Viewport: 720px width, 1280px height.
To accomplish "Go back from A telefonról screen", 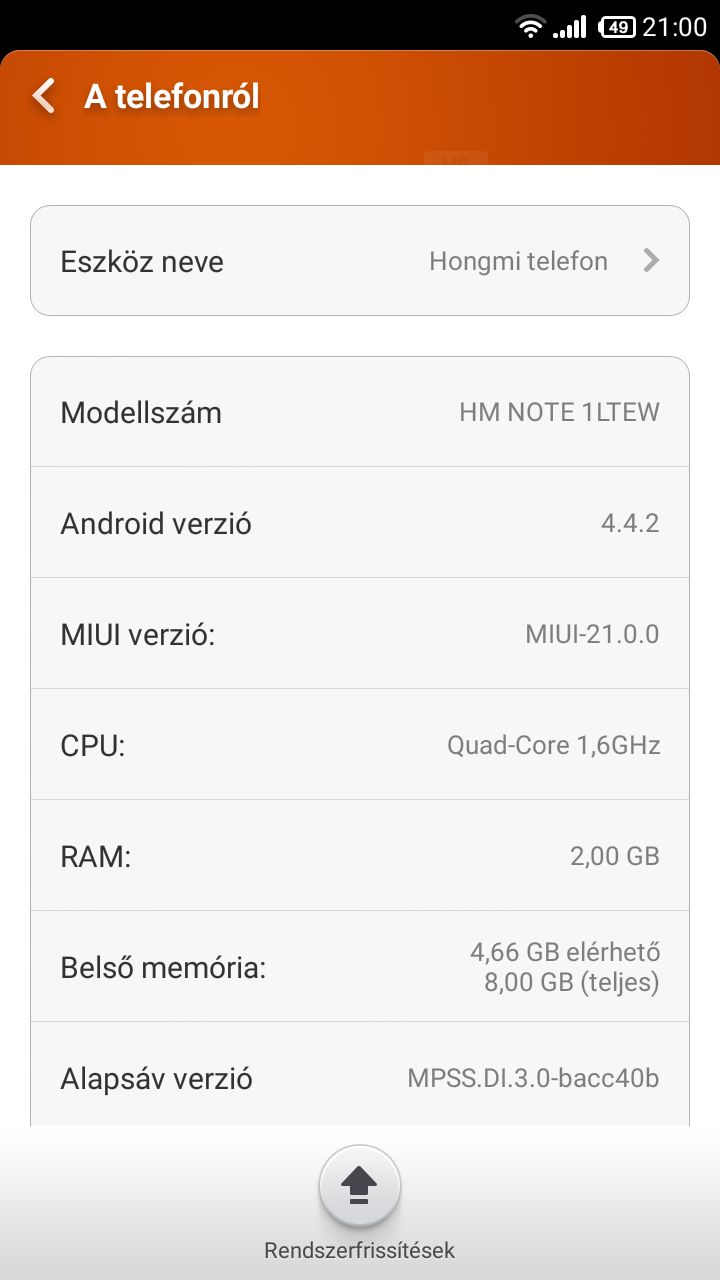I will (x=44, y=97).
